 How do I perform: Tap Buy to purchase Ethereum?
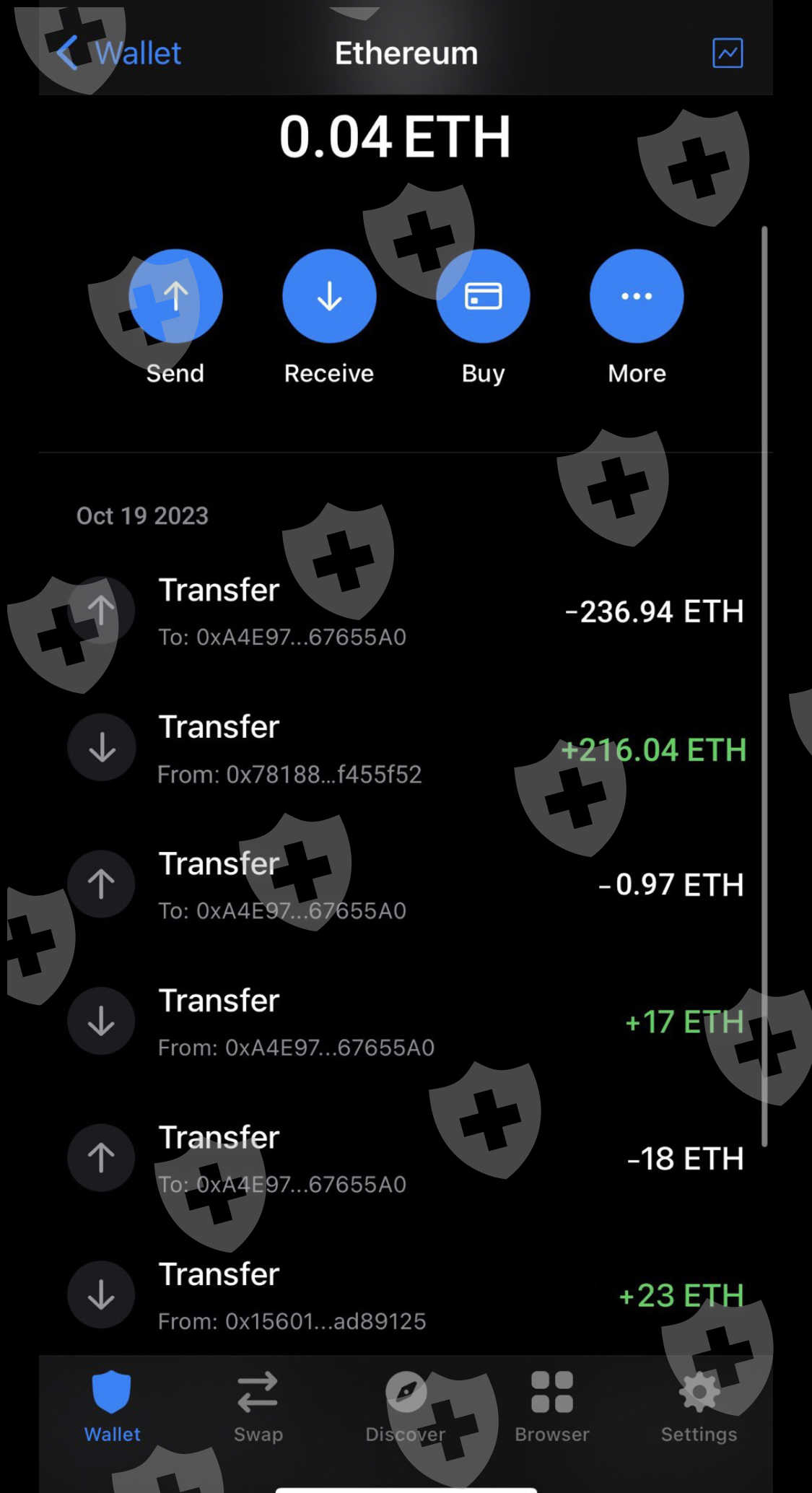point(483,297)
